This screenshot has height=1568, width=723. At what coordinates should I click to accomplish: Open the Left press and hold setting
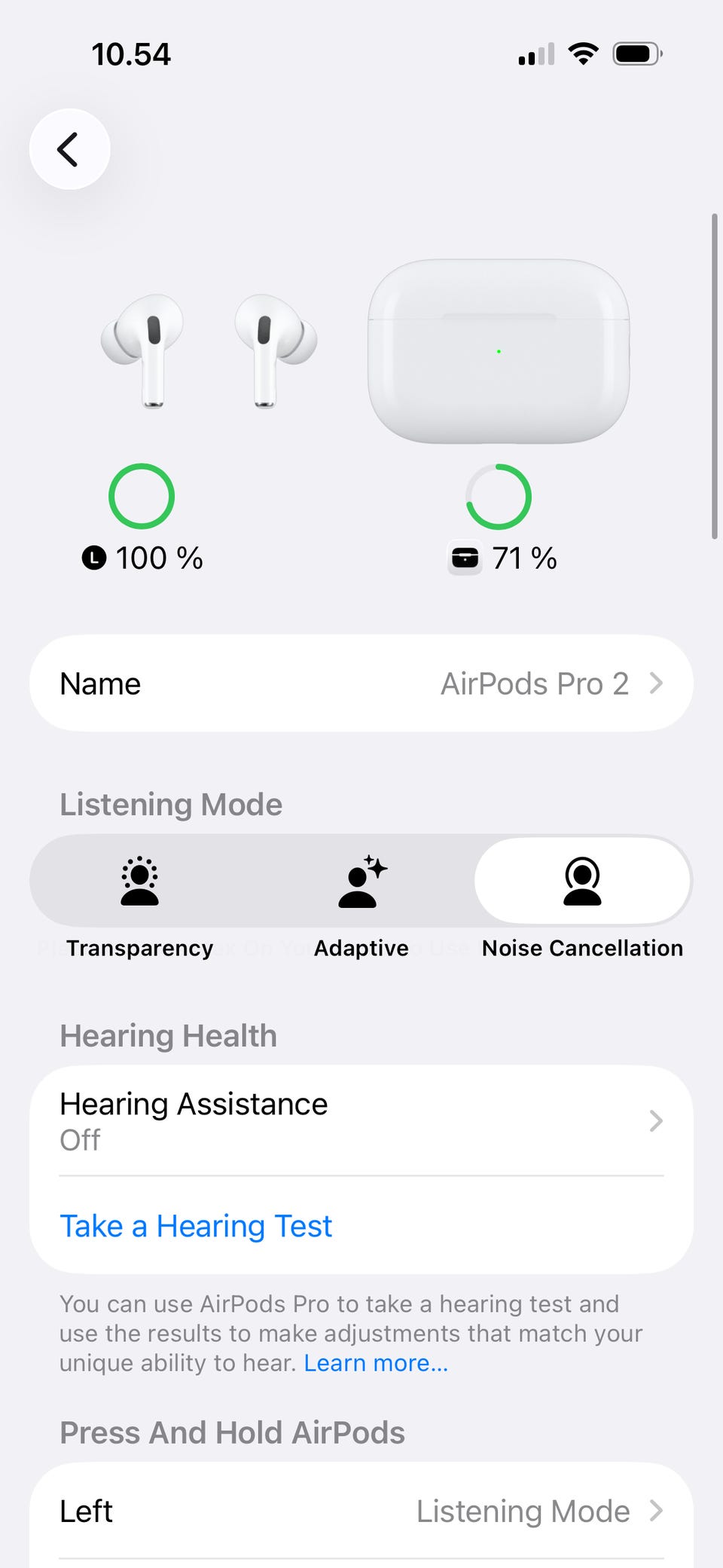click(361, 1511)
